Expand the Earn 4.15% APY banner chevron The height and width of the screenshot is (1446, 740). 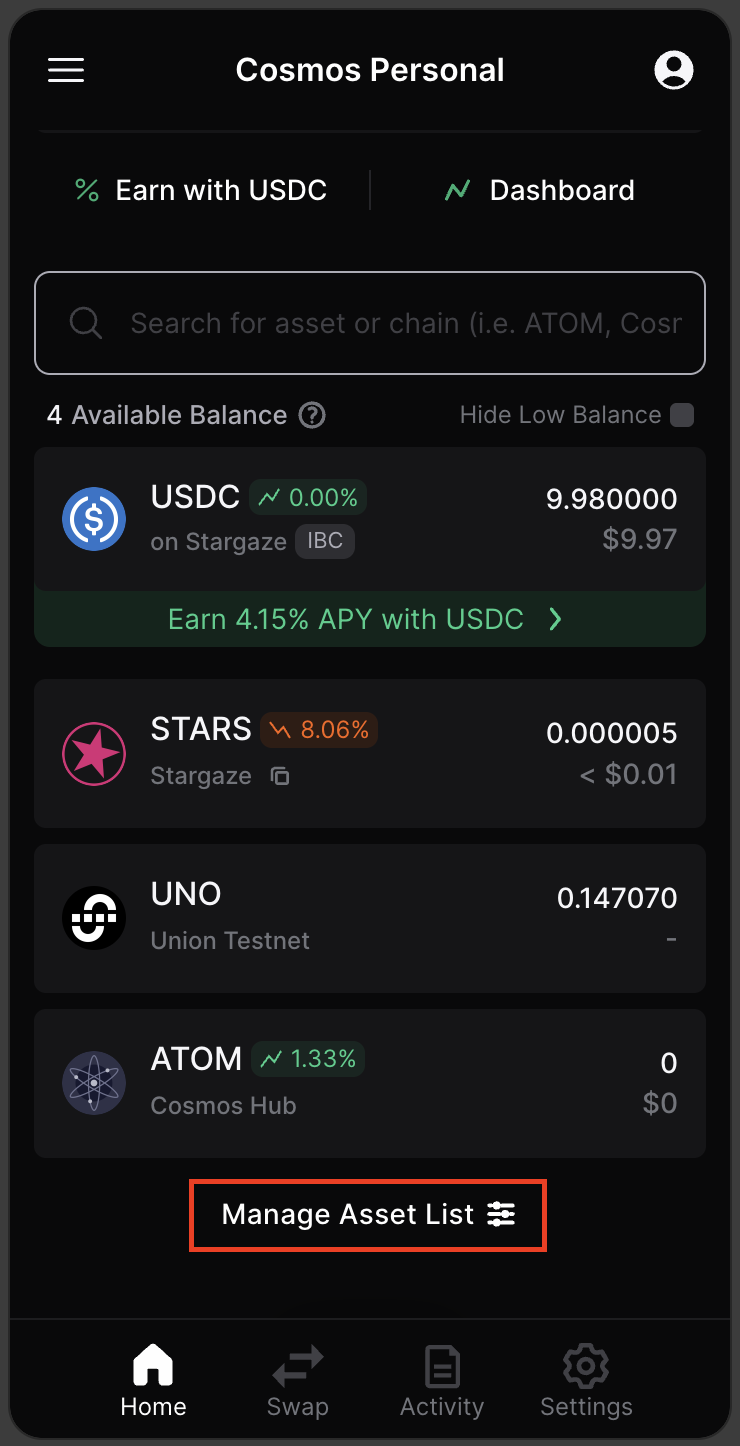556,619
